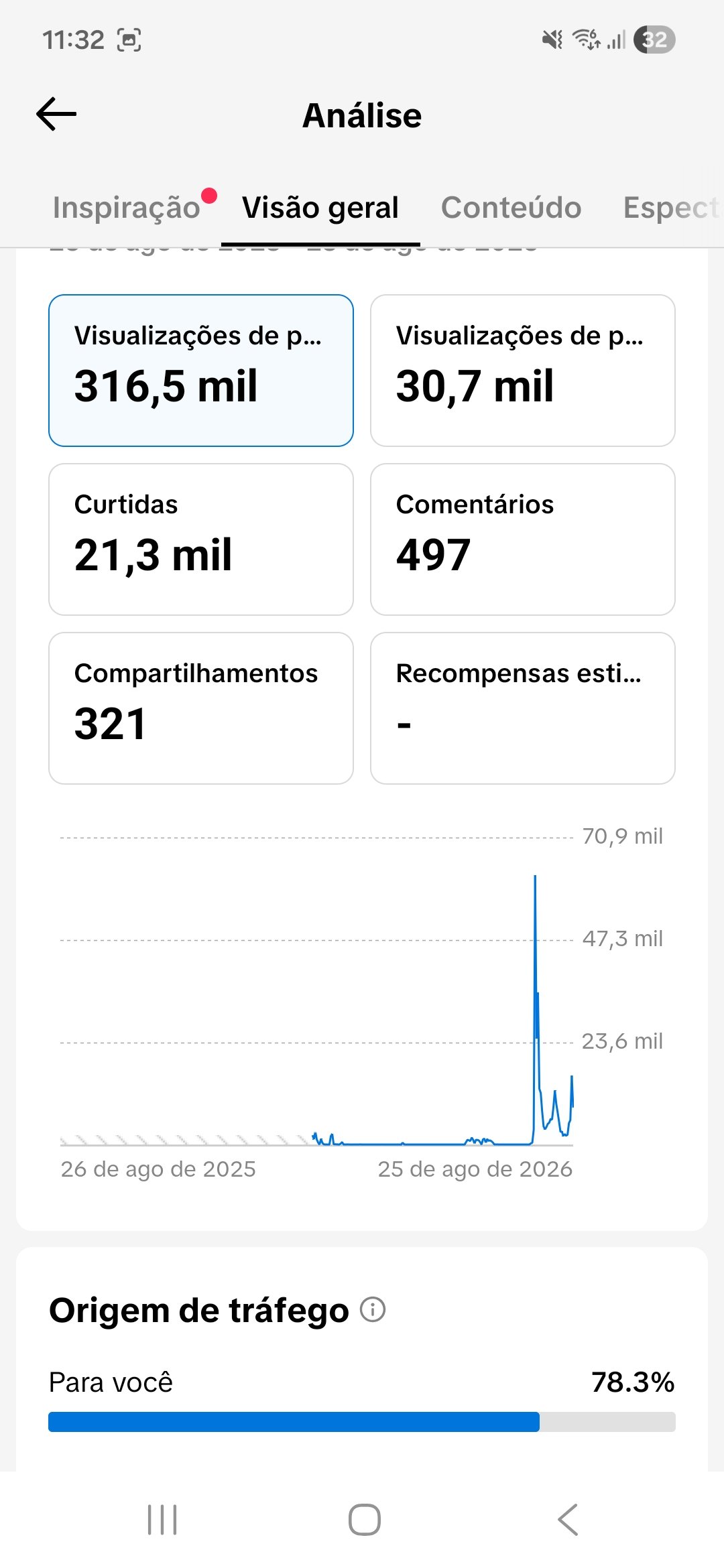Viewport: 724px width, 1568px height.
Task: Tap the system home button
Action: [365, 1520]
